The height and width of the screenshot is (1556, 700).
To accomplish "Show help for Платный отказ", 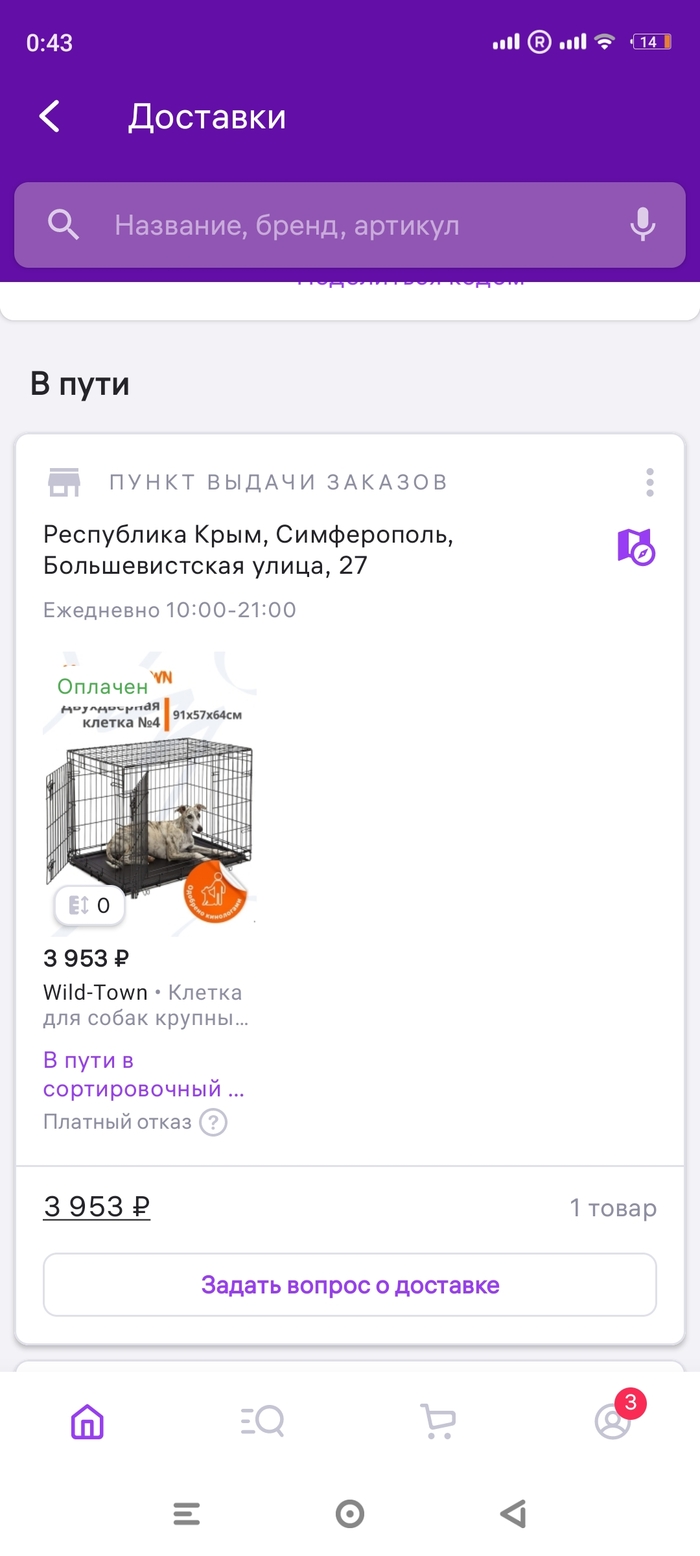I will click(x=213, y=1122).
